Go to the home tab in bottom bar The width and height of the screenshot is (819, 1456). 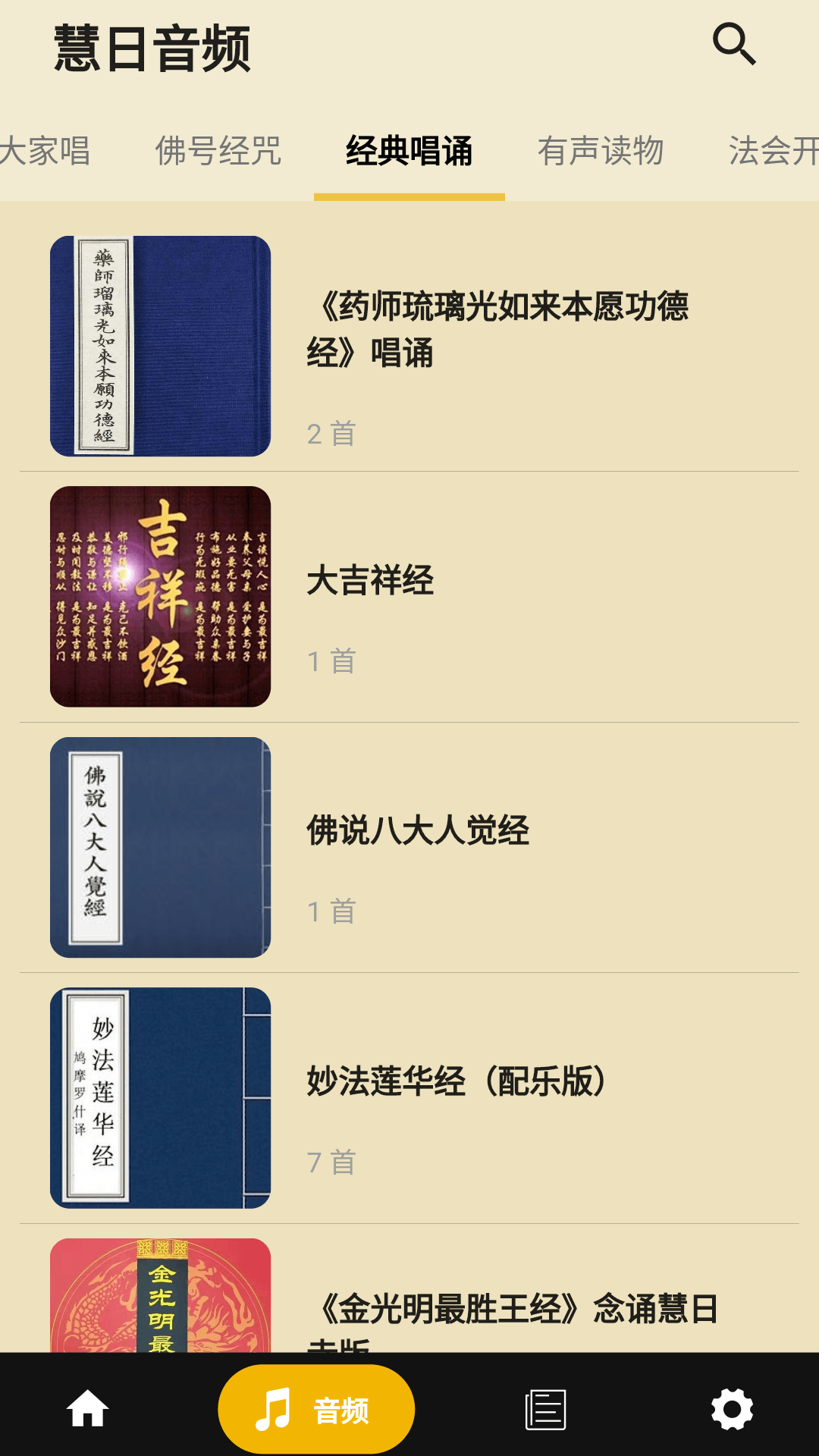(88, 1409)
